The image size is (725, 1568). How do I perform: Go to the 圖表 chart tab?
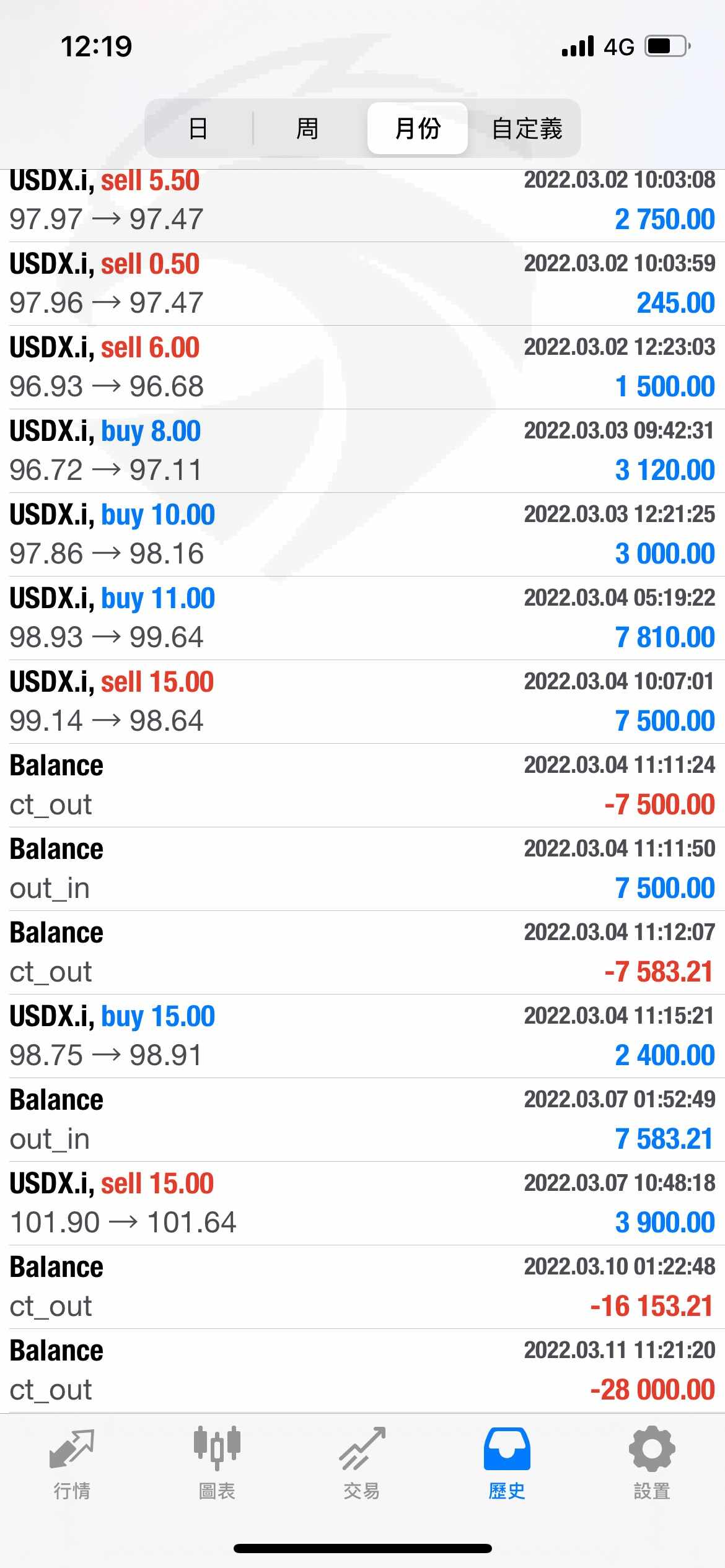(217, 1463)
